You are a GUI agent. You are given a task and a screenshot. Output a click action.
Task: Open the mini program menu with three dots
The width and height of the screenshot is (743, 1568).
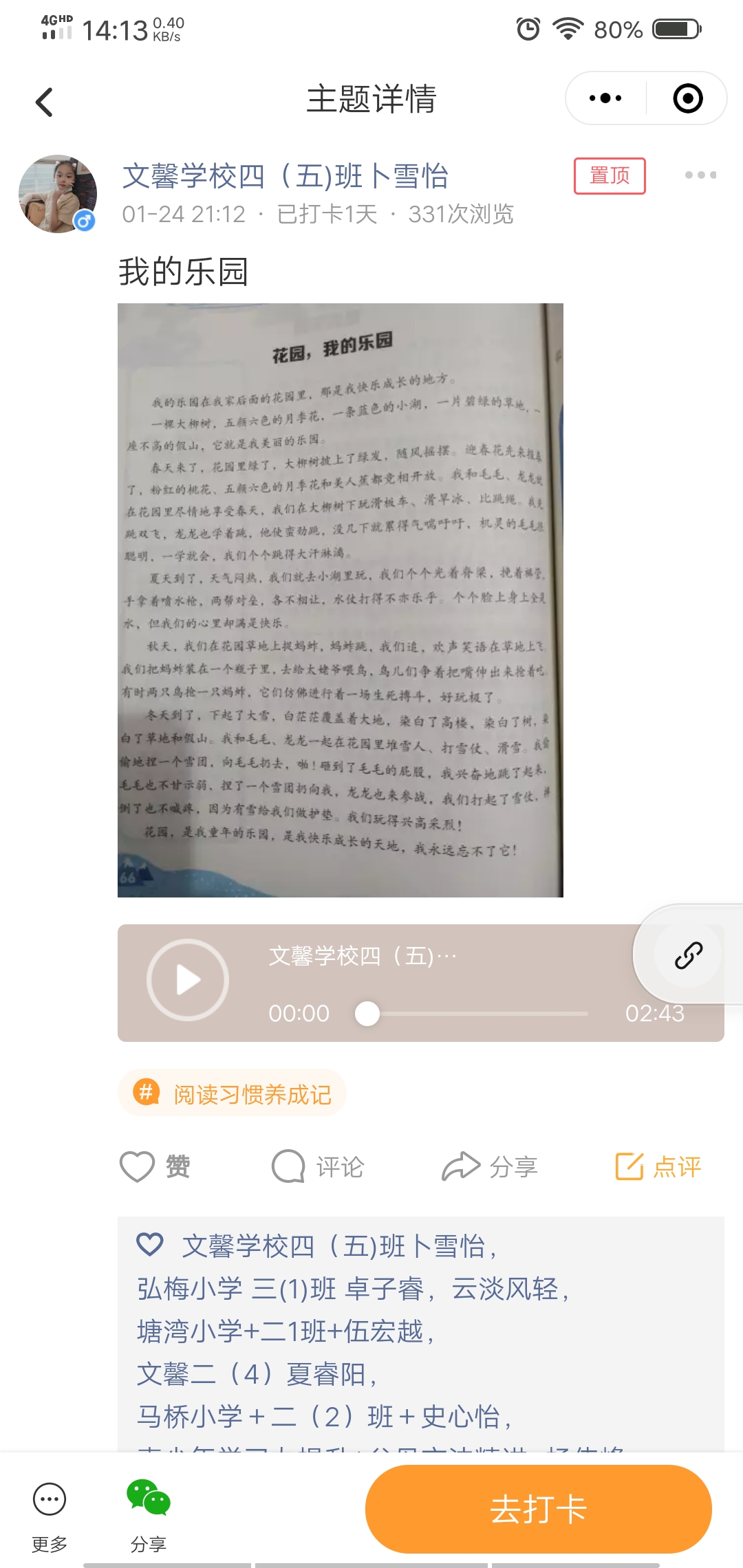(x=605, y=98)
